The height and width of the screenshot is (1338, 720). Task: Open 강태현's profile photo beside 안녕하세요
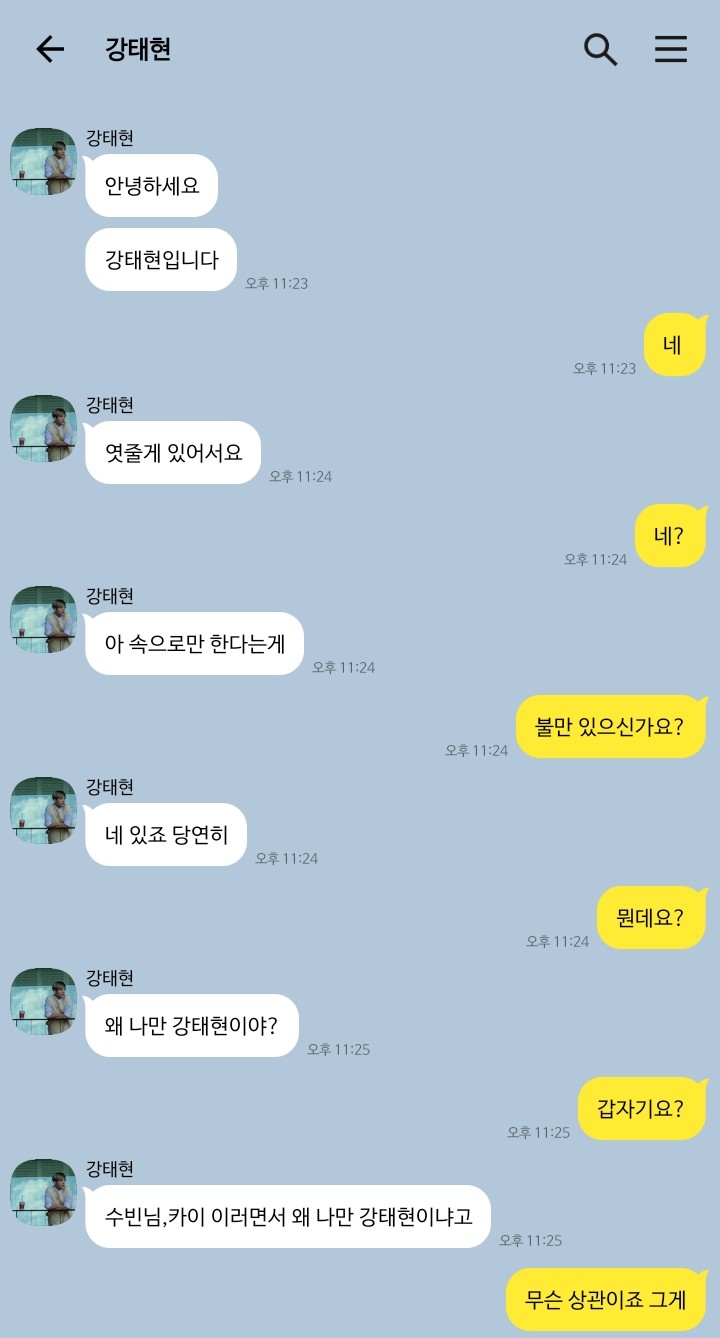coord(44,161)
